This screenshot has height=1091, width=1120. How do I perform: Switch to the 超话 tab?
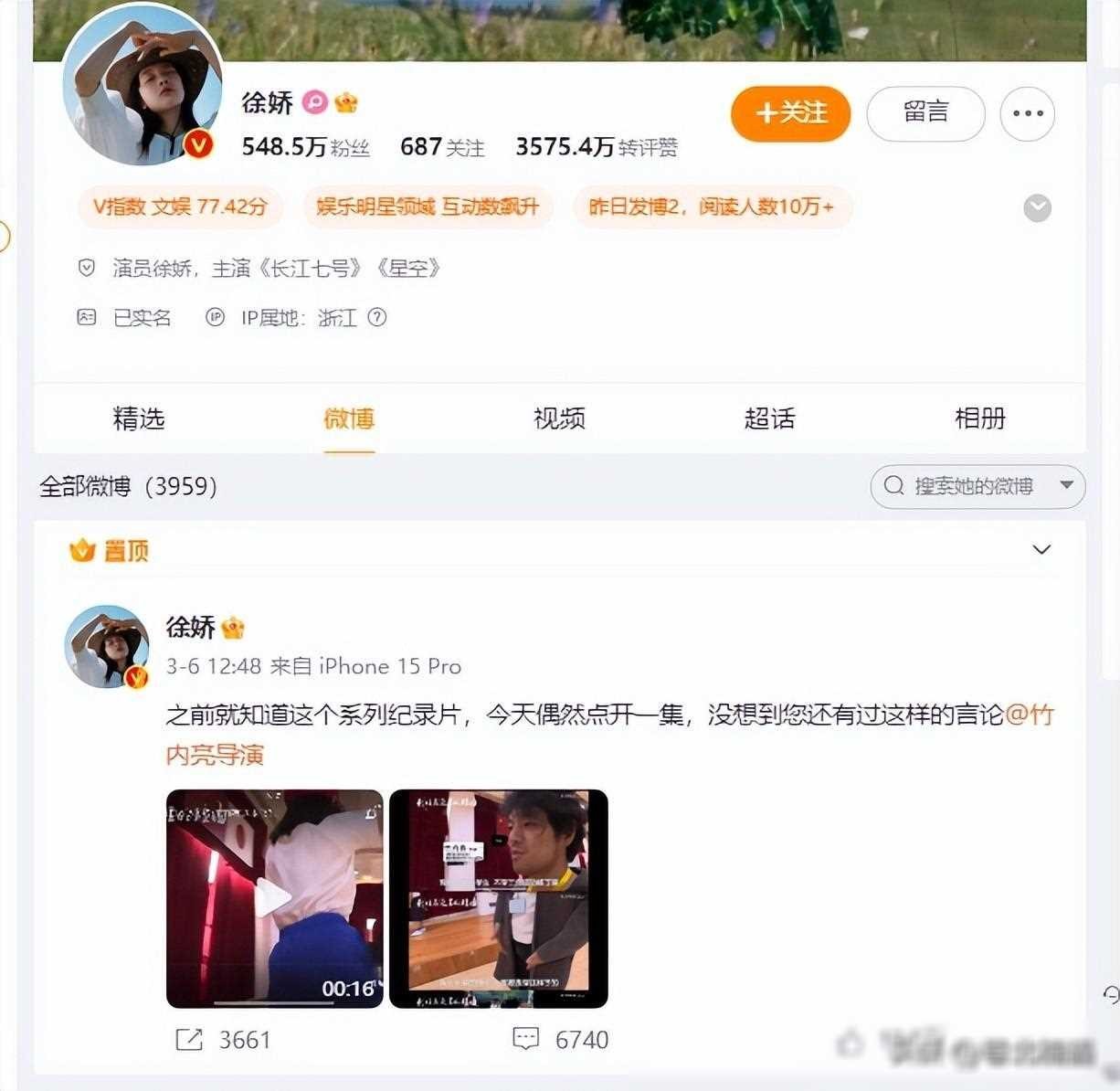coord(769,418)
